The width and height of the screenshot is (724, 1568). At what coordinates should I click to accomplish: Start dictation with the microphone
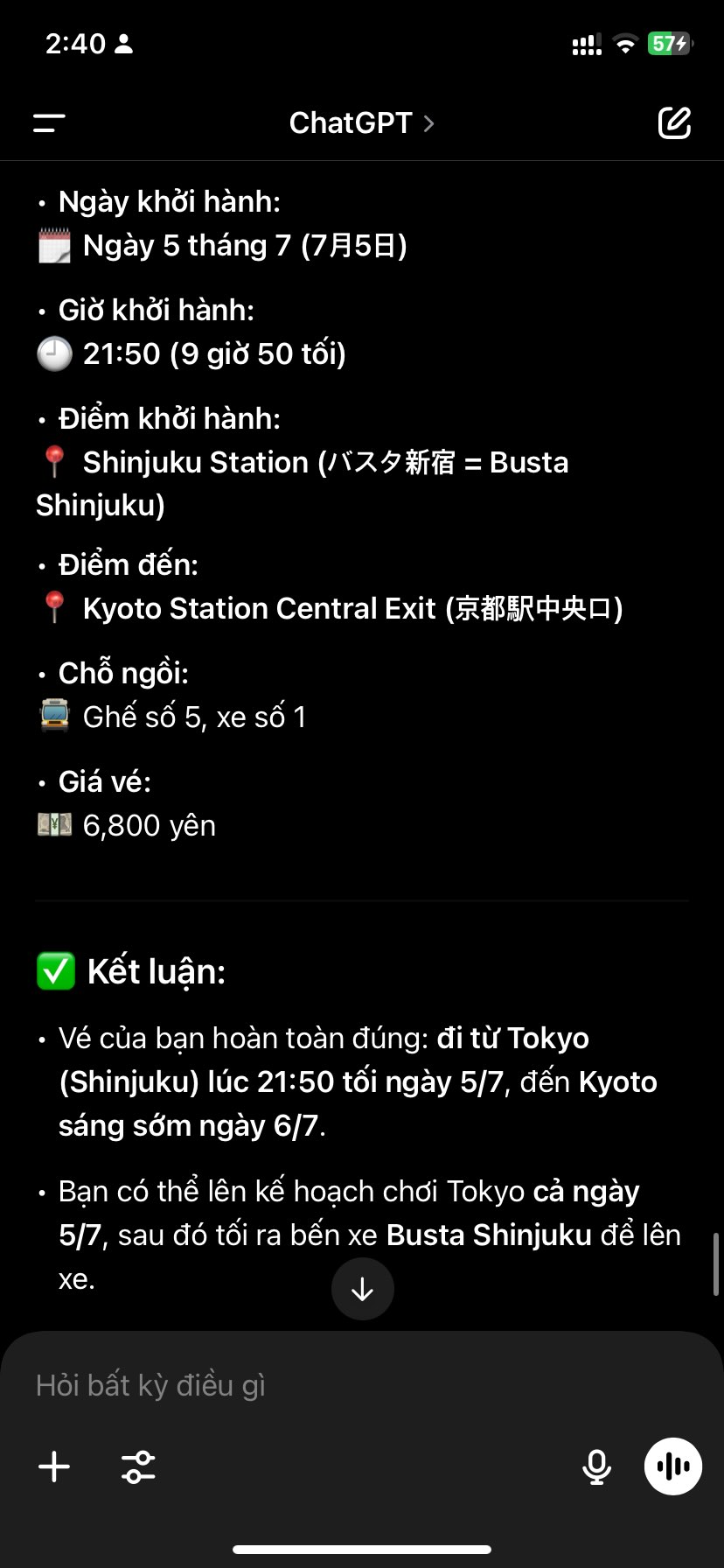[596, 1466]
